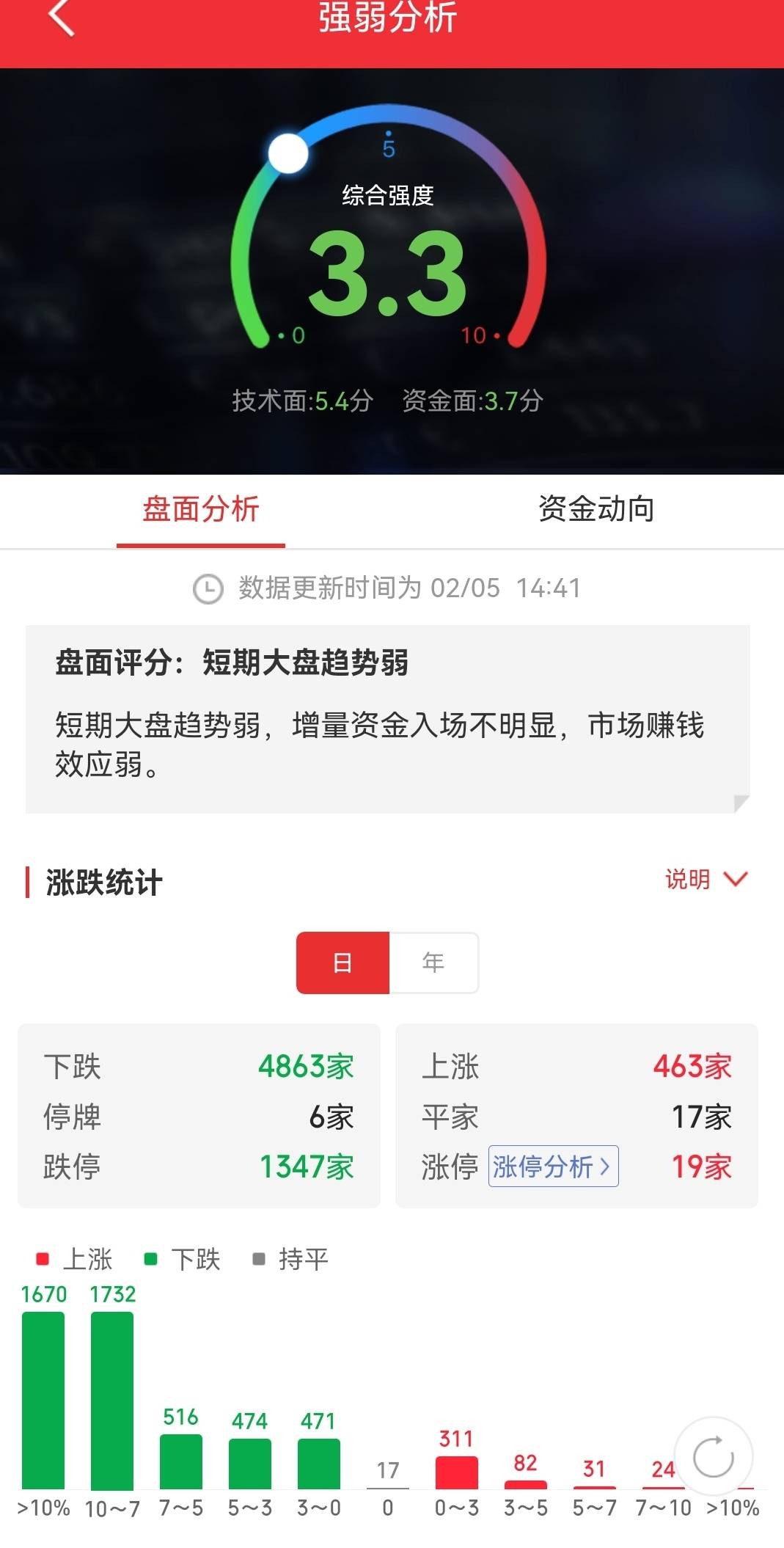Screen dimensions: 784x1548
Task: Switch statistics to 年 view
Action: pyautogui.click(x=433, y=963)
